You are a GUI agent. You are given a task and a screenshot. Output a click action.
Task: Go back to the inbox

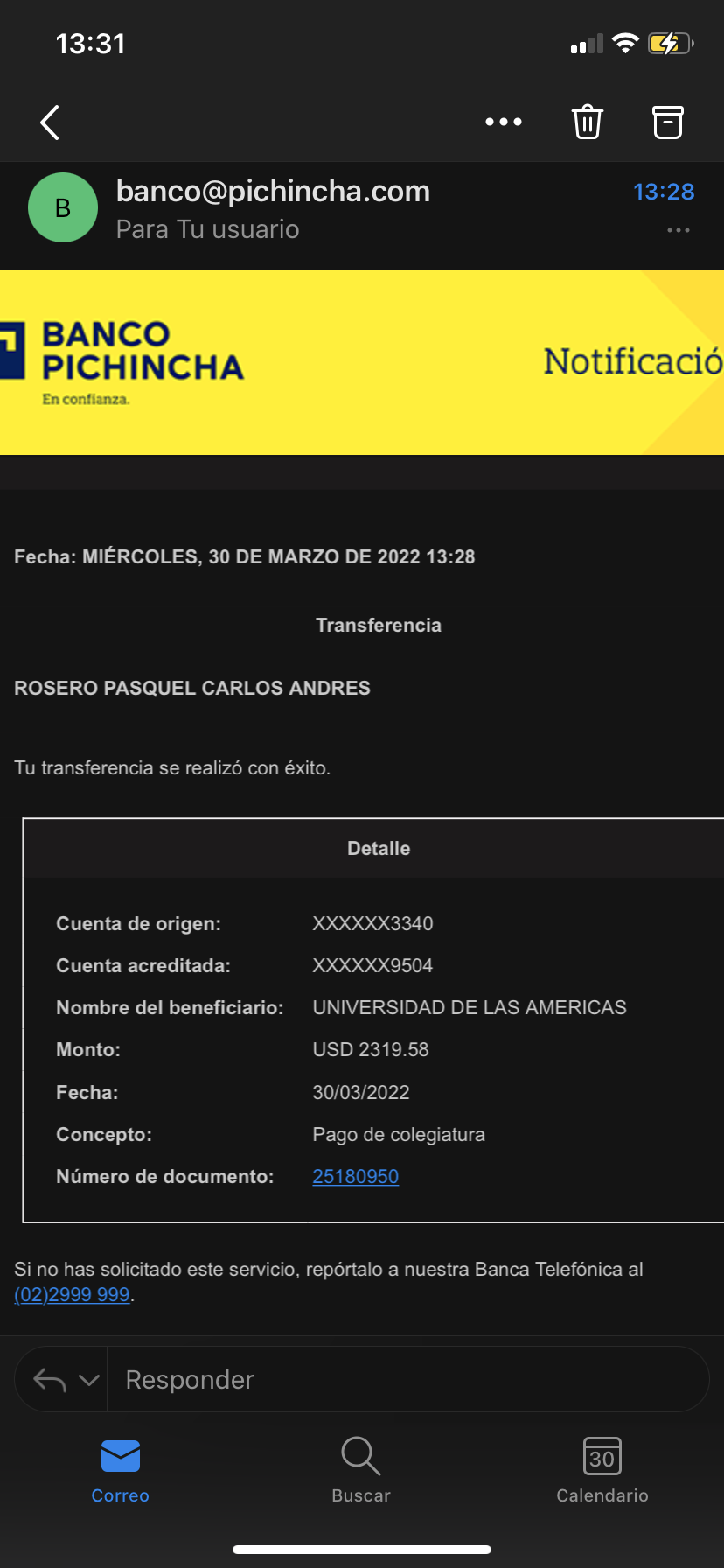pyautogui.click(x=51, y=122)
